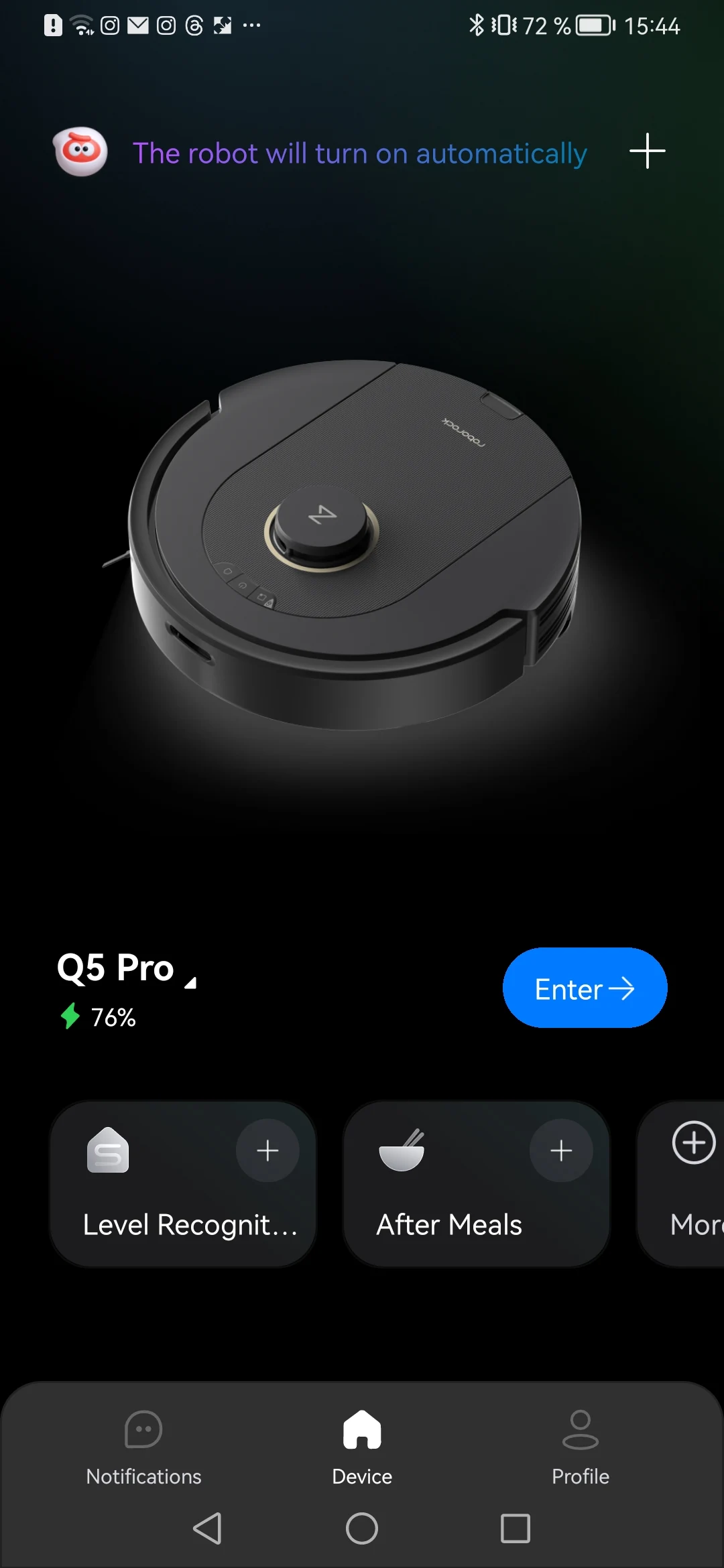Viewport: 724px width, 1568px height.
Task: Go back with system back button
Action: (207, 1528)
